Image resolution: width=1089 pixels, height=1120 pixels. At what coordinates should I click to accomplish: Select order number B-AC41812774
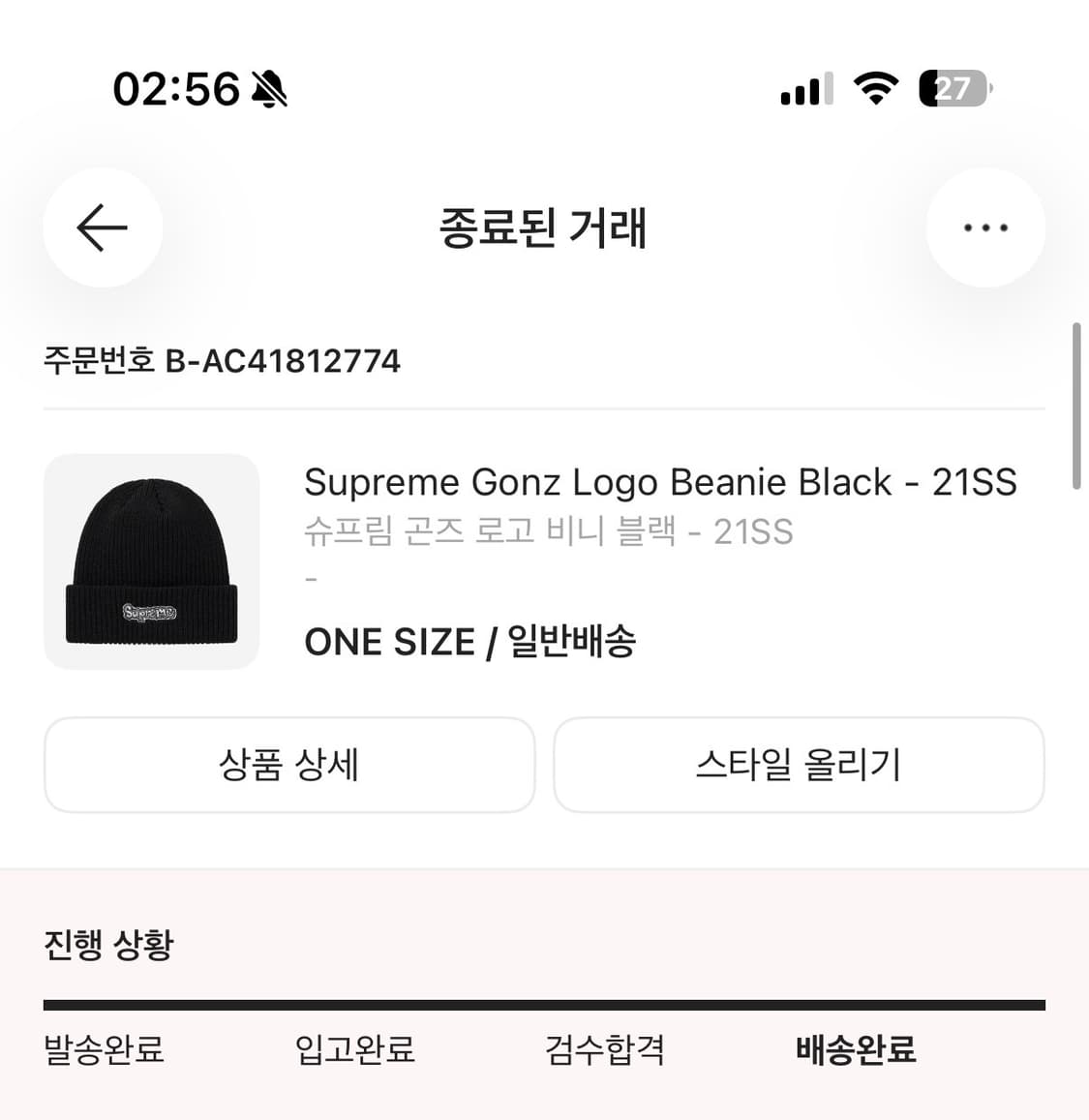222,360
